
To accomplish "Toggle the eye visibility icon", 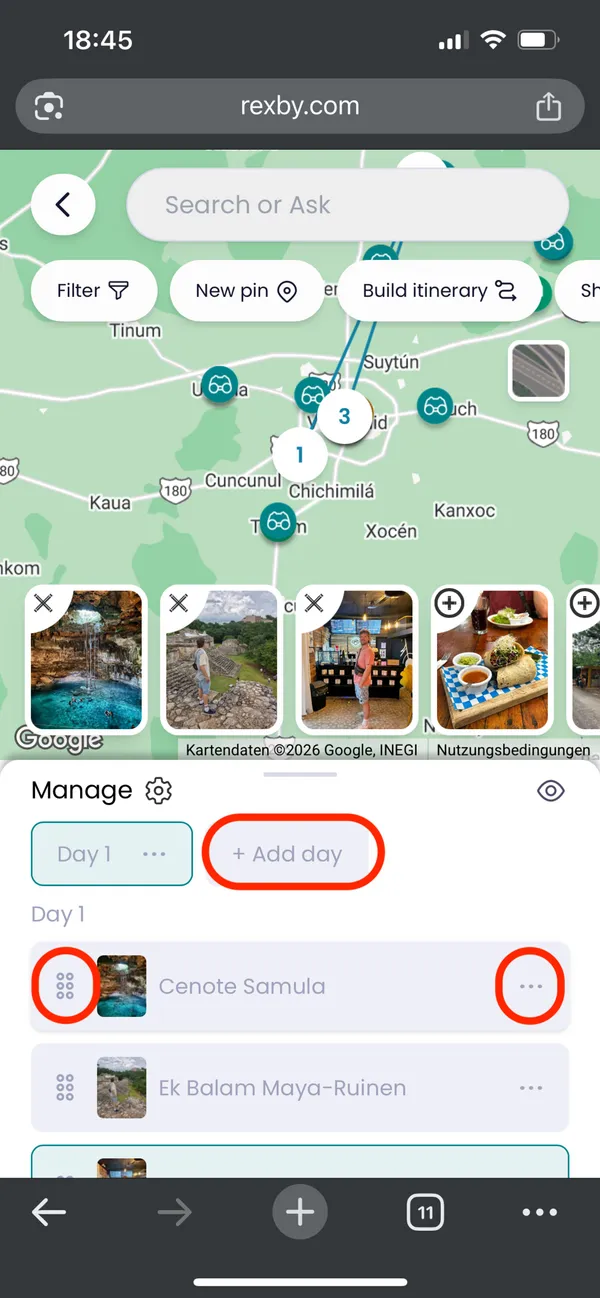I will click(x=551, y=791).
